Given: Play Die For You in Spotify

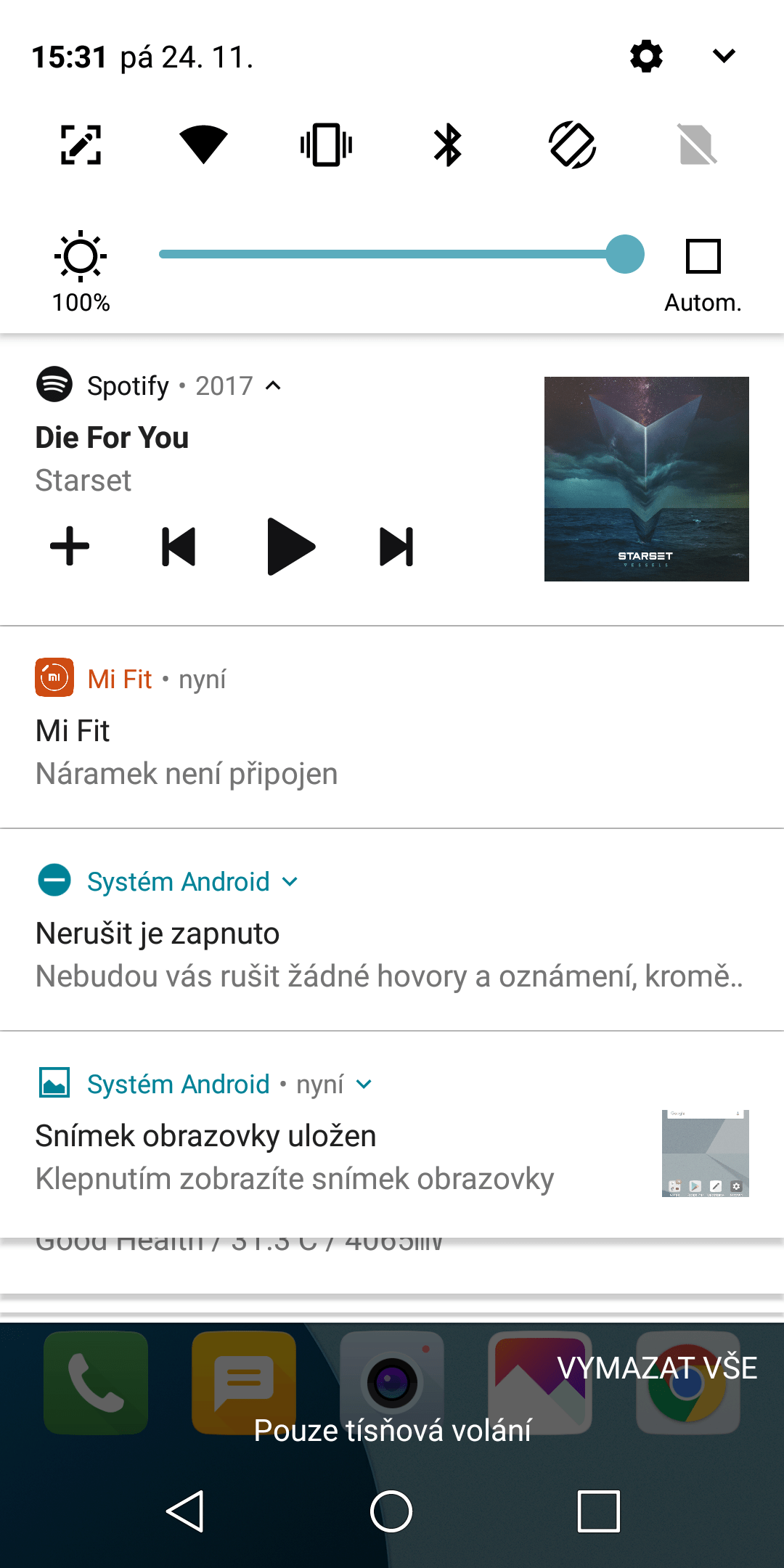Looking at the screenshot, I should [x=290, y=546].
